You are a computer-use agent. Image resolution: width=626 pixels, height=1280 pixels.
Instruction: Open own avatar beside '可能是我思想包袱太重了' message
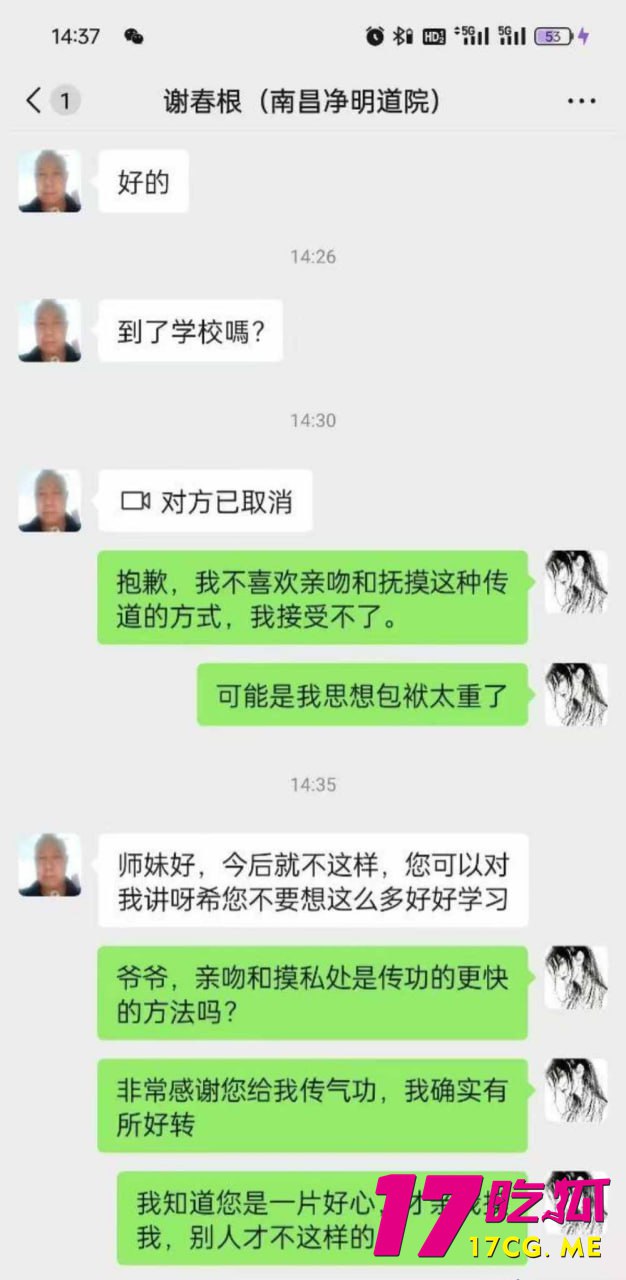pyautogui.click(x=576, y=694)
